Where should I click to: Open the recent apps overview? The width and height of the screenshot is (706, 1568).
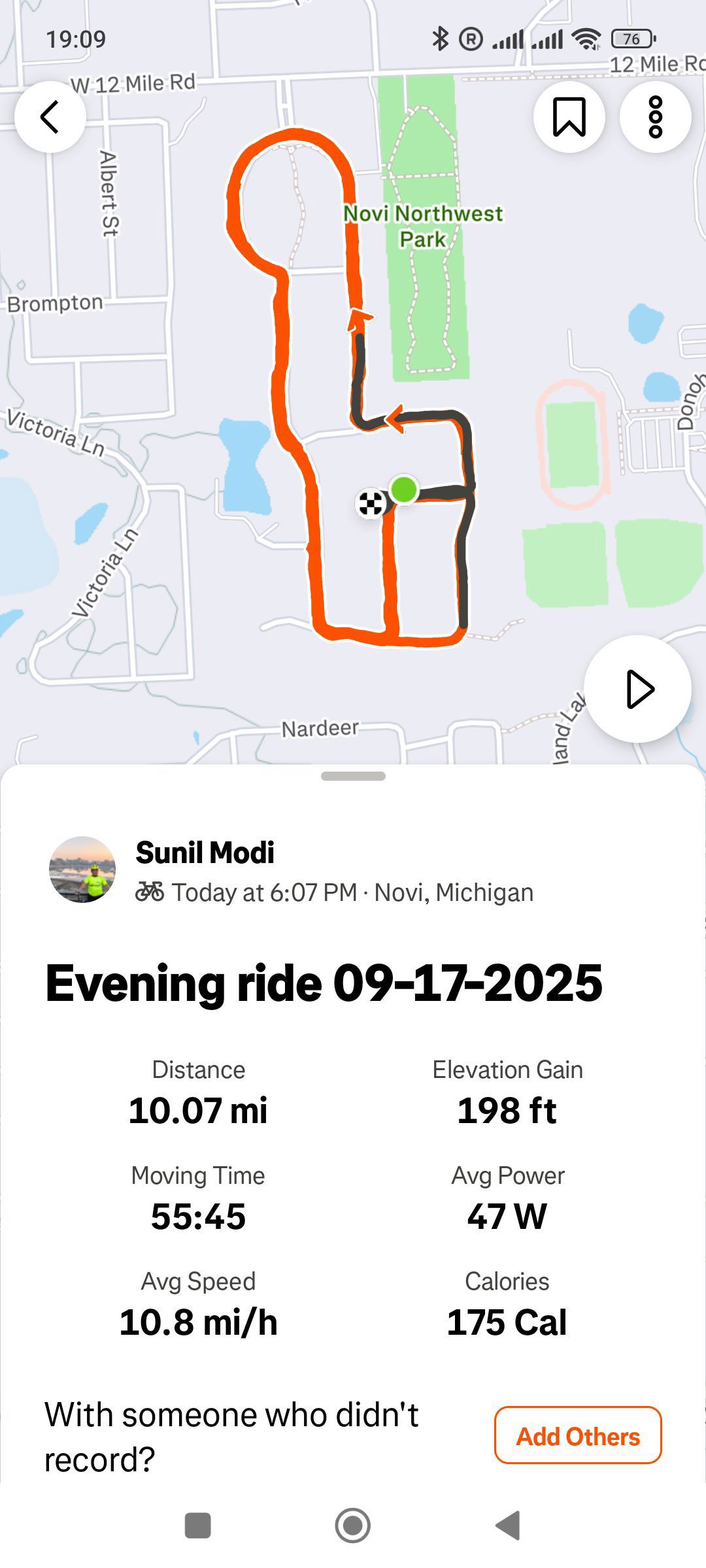click(x=198, y=1526)
